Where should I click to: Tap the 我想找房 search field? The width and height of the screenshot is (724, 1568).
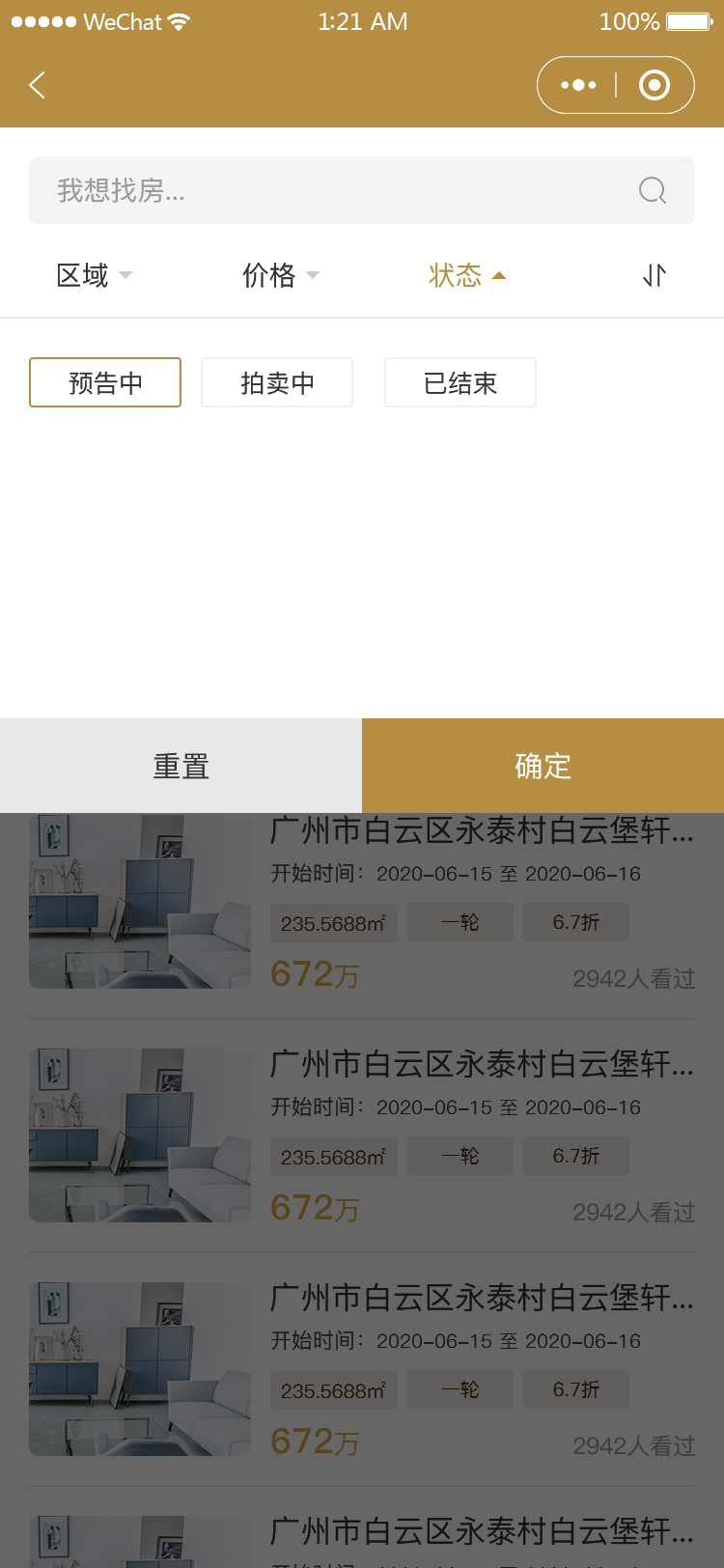[348, 190]
